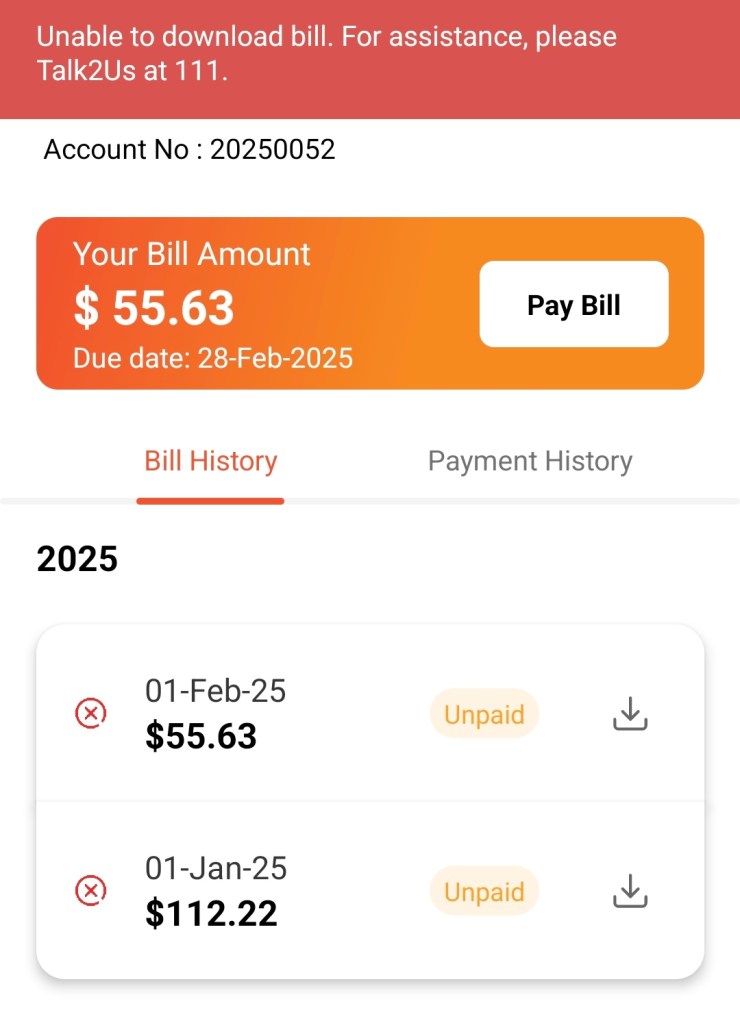
Task: Open the 01-Feb-25 bill of $55.63
Action: (x=215, y=714)
